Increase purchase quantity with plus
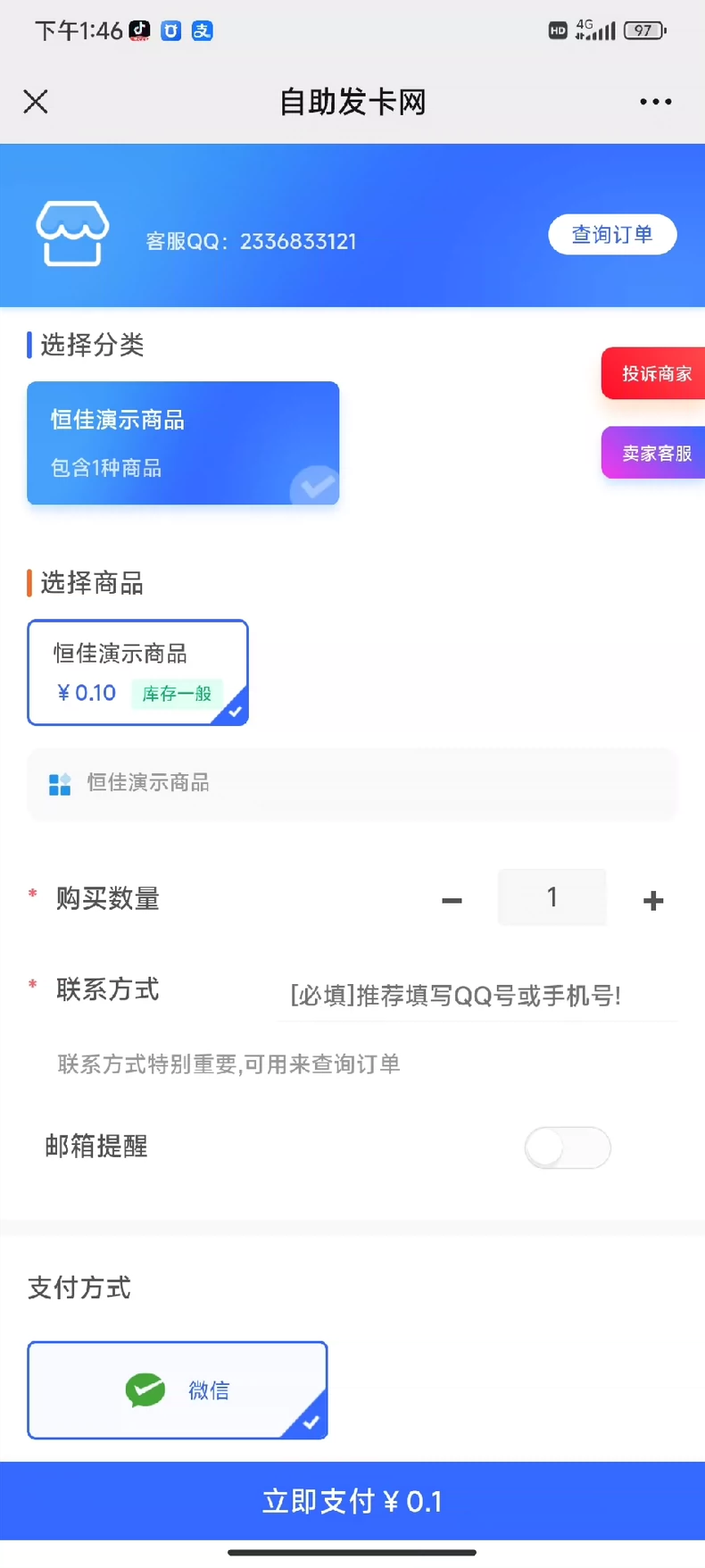This screenshot has width=705, height=1568. tap(653, 900)
